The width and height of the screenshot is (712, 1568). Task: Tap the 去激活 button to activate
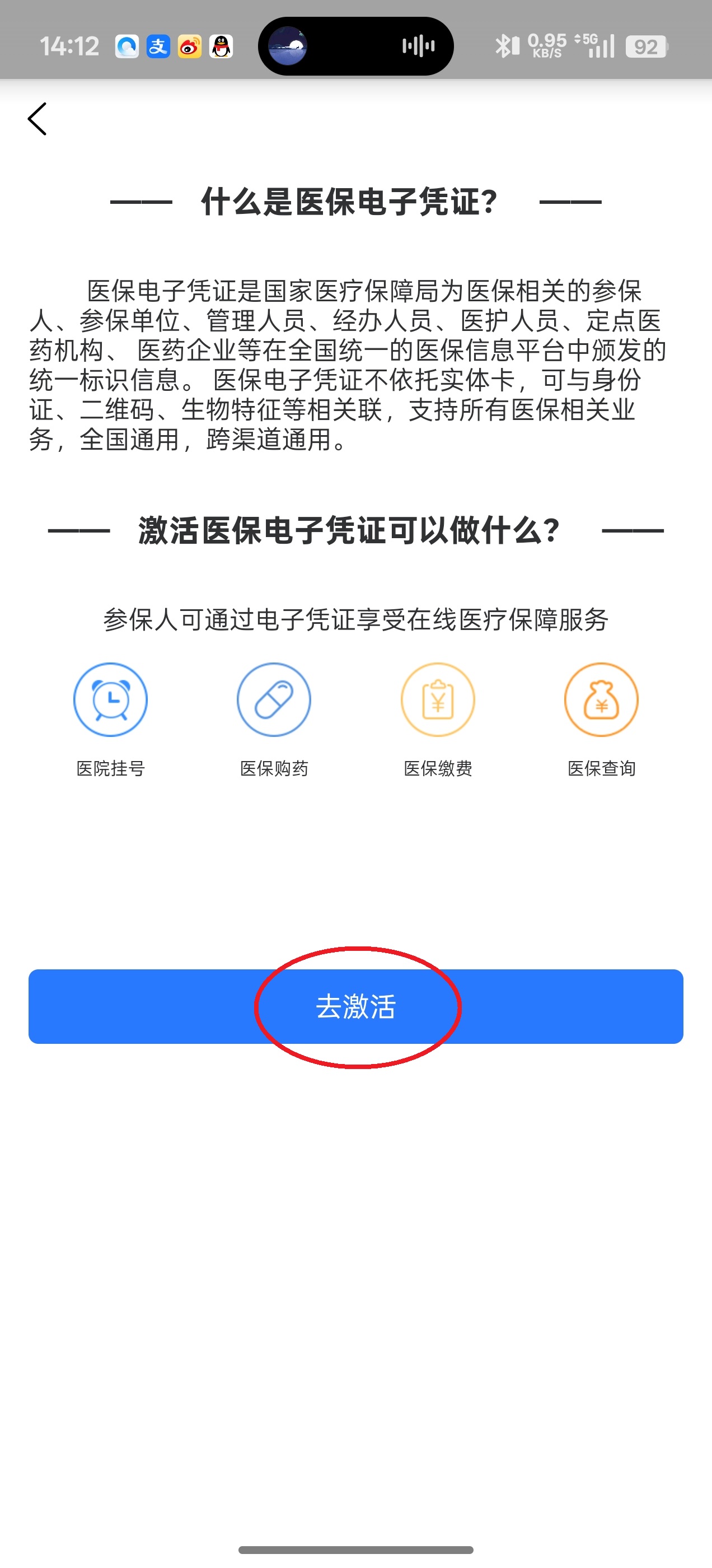[356, 1006]
